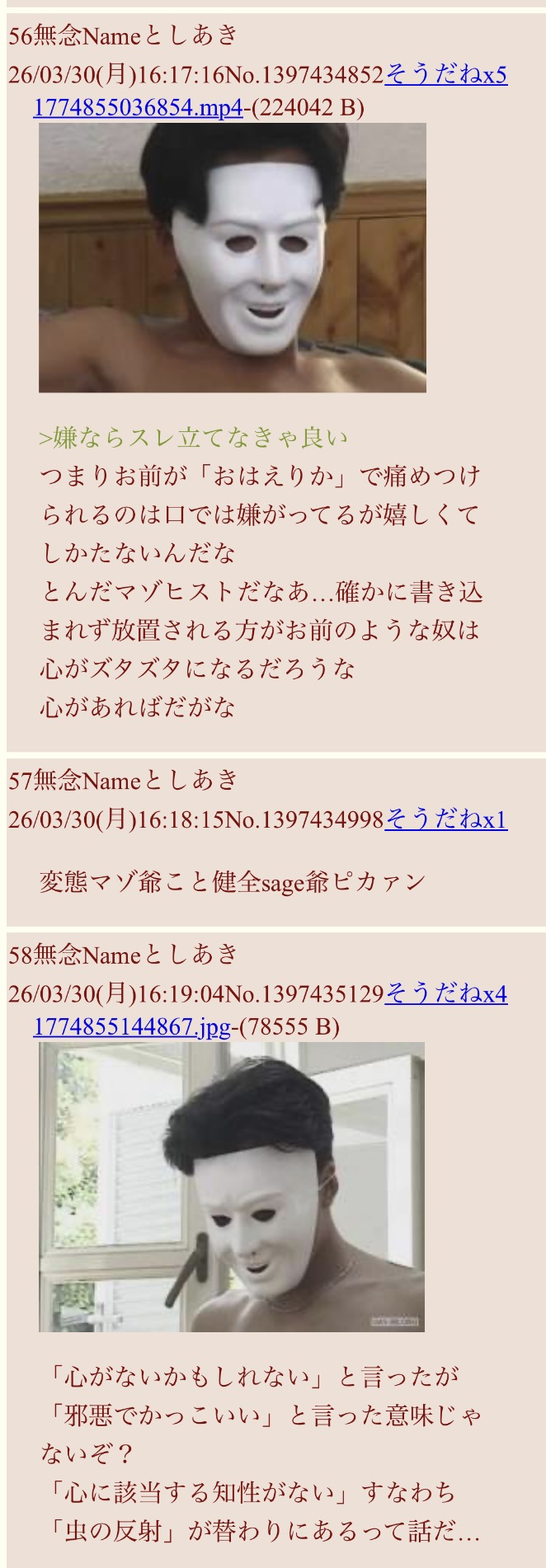Open file link 1774855036854.mp4
Screen dimensions: 546x1568
point(138,107)
